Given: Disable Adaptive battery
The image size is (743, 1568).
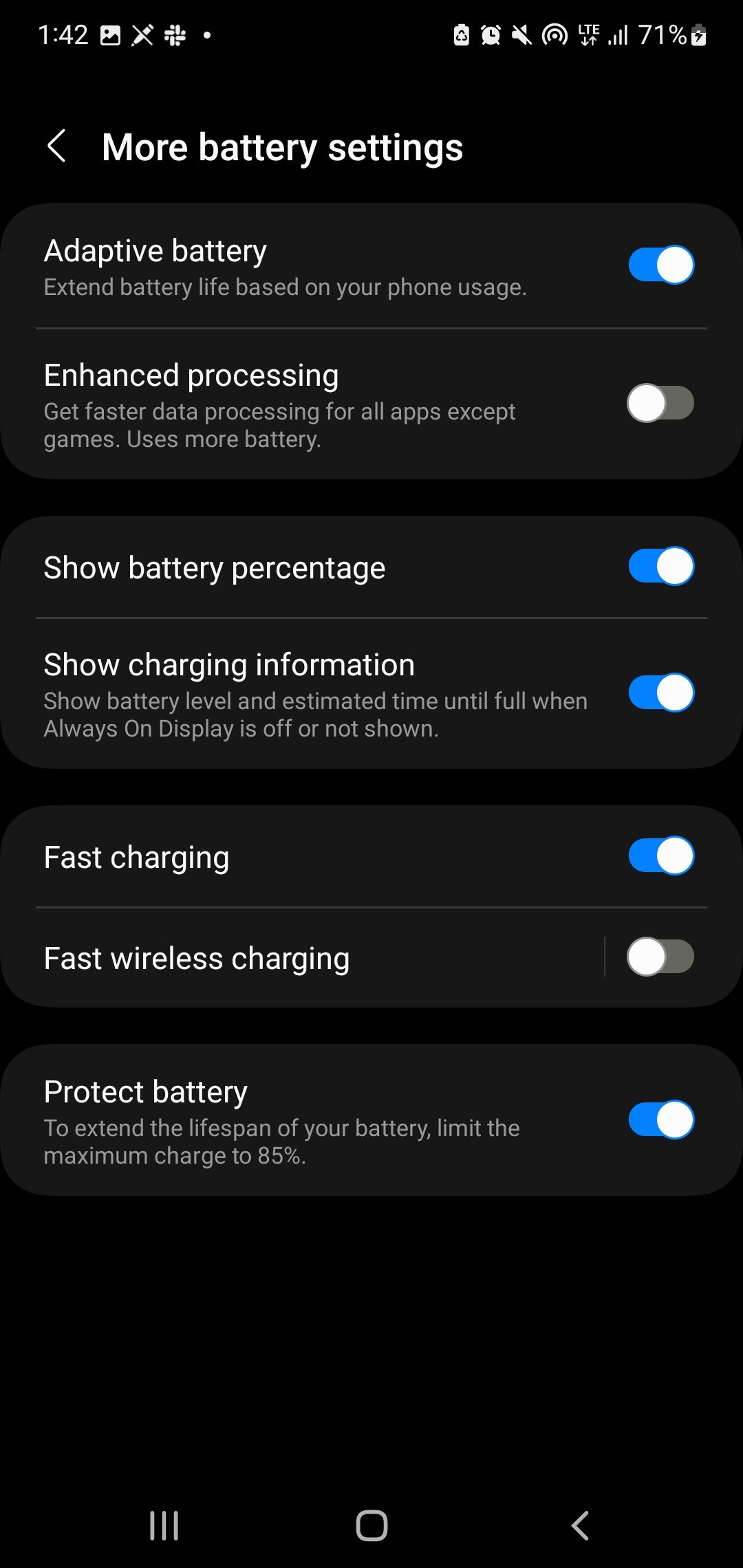Looking at the screenshot, I should [x=662, y=265].
